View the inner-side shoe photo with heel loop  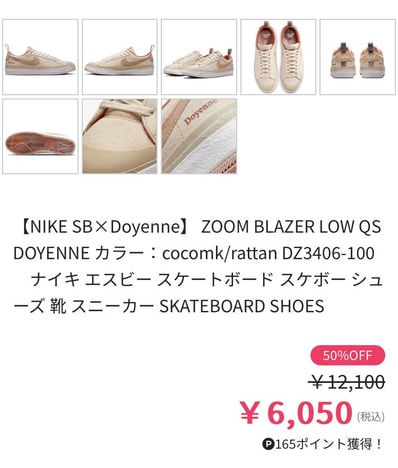(x=120, y=57)
